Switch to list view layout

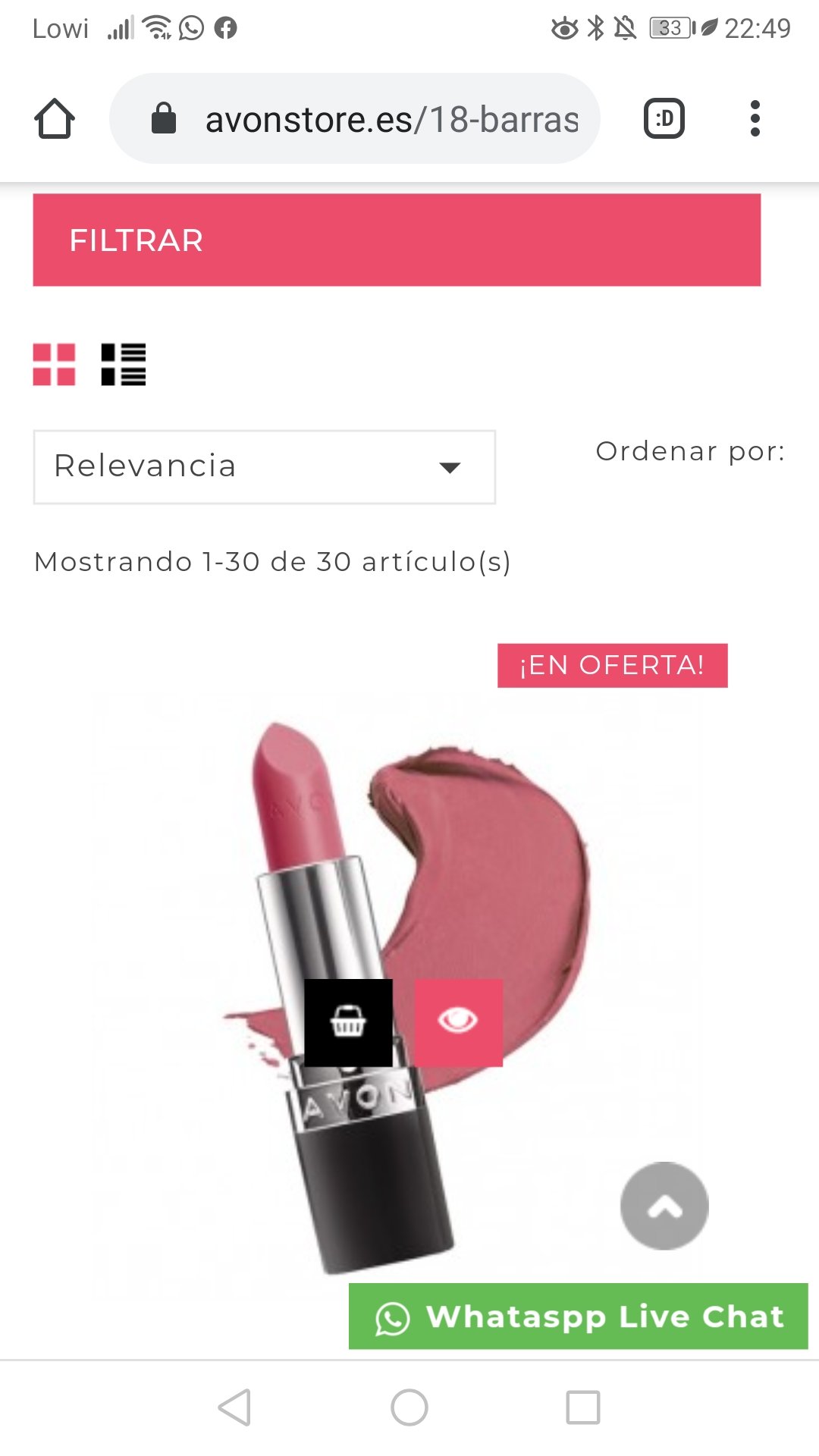tap(123, 365)
